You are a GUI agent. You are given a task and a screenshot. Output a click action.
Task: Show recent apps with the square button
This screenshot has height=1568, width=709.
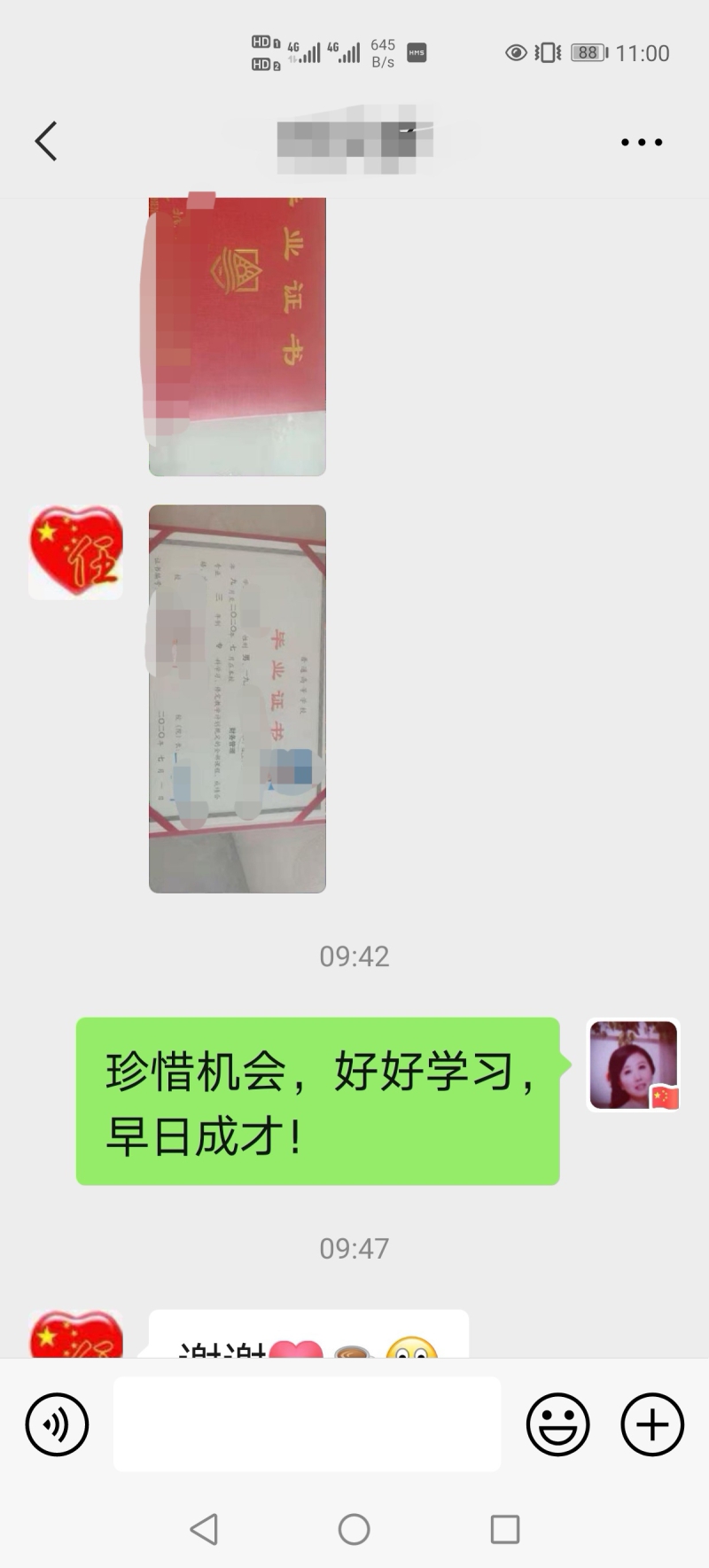pyautogui.click(x=504, y=1529)
